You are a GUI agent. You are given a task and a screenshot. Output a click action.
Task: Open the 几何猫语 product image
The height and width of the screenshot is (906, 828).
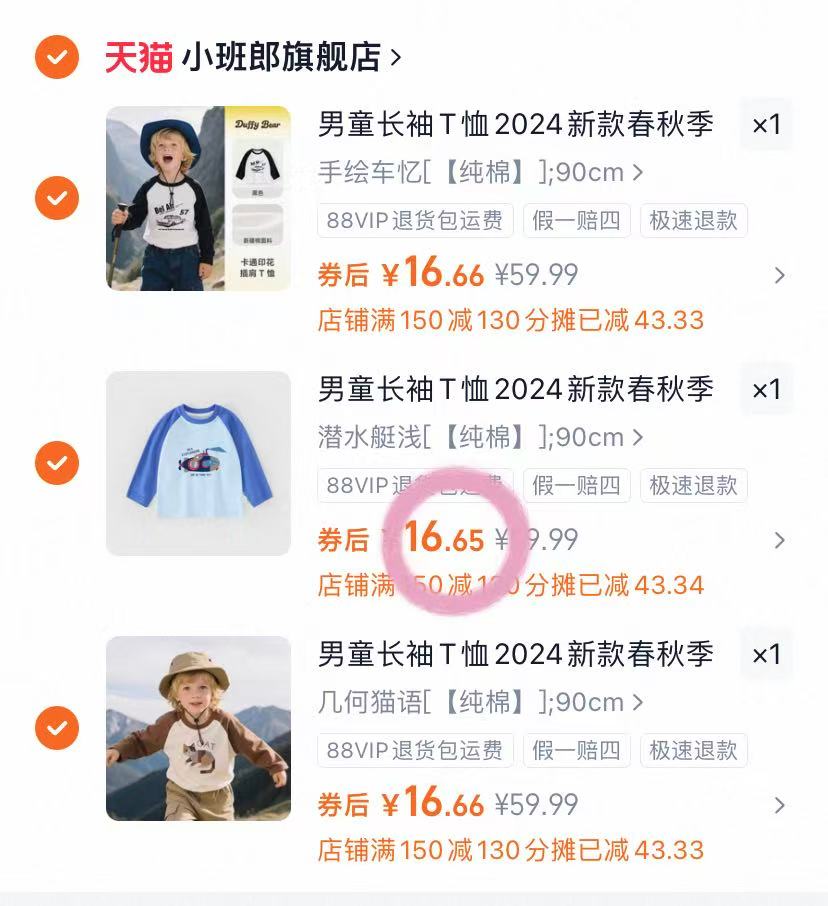click(x=198, y=728)
